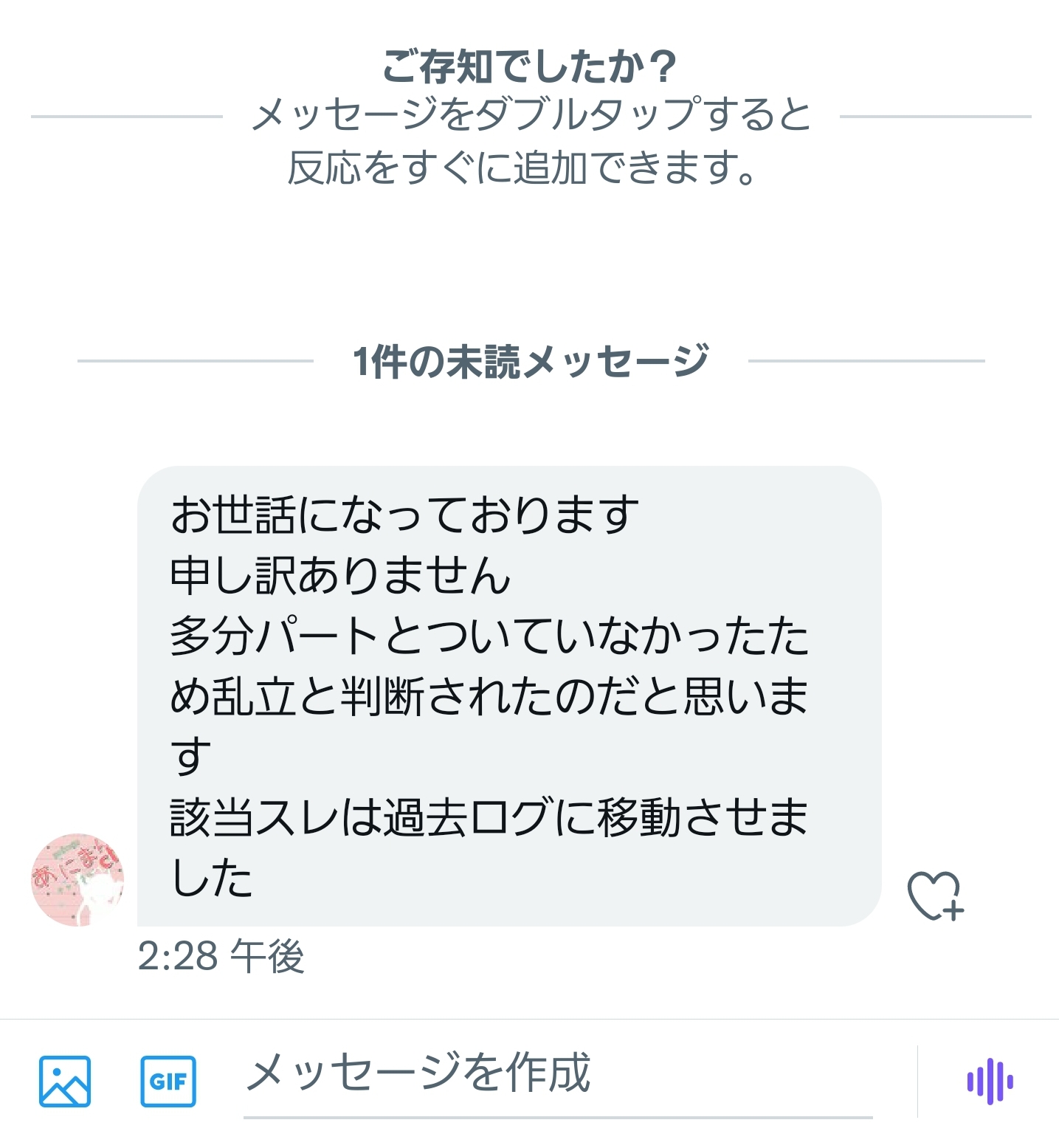The image size is (1059, 1148).
Task: Attach a photo from the gallery
Action: [65, 1082]
